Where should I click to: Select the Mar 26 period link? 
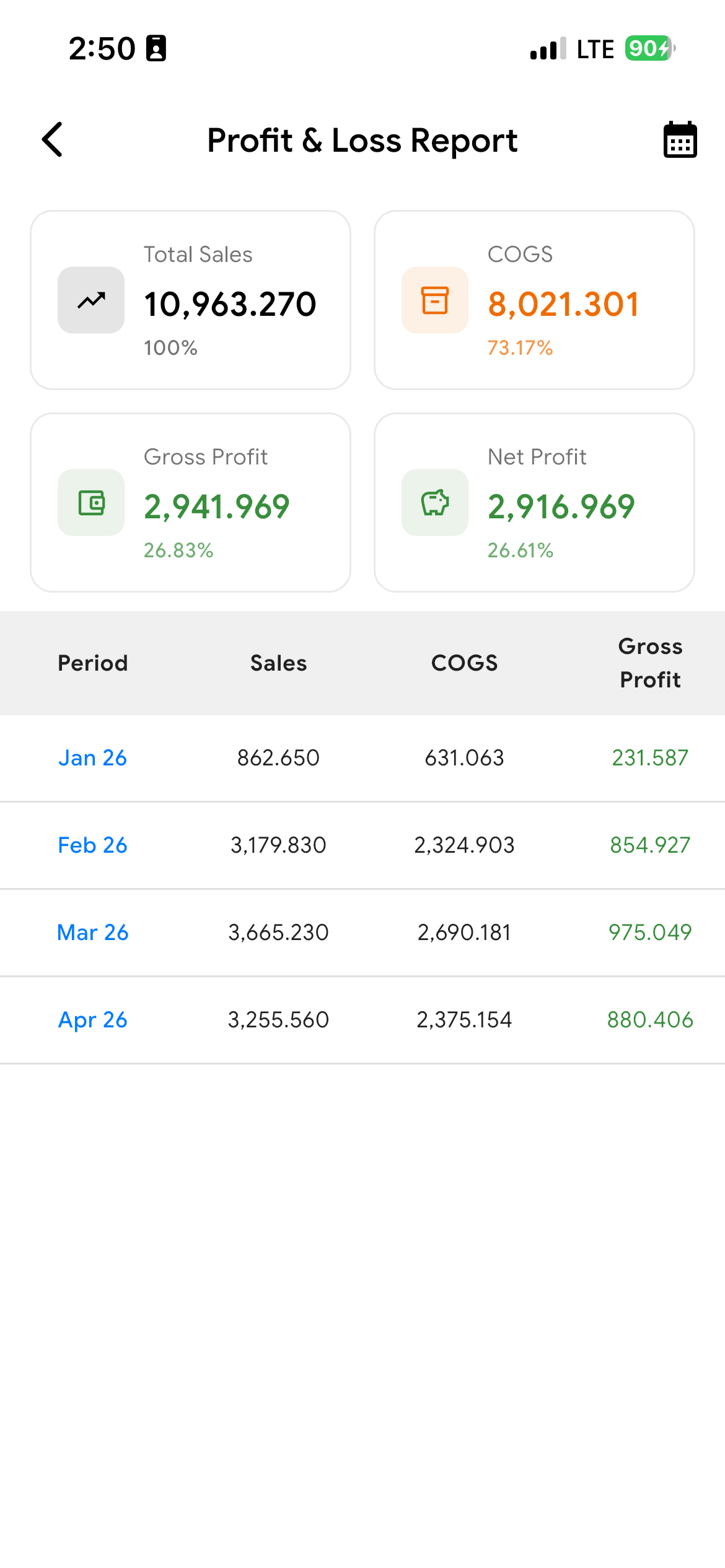[92, 932]
